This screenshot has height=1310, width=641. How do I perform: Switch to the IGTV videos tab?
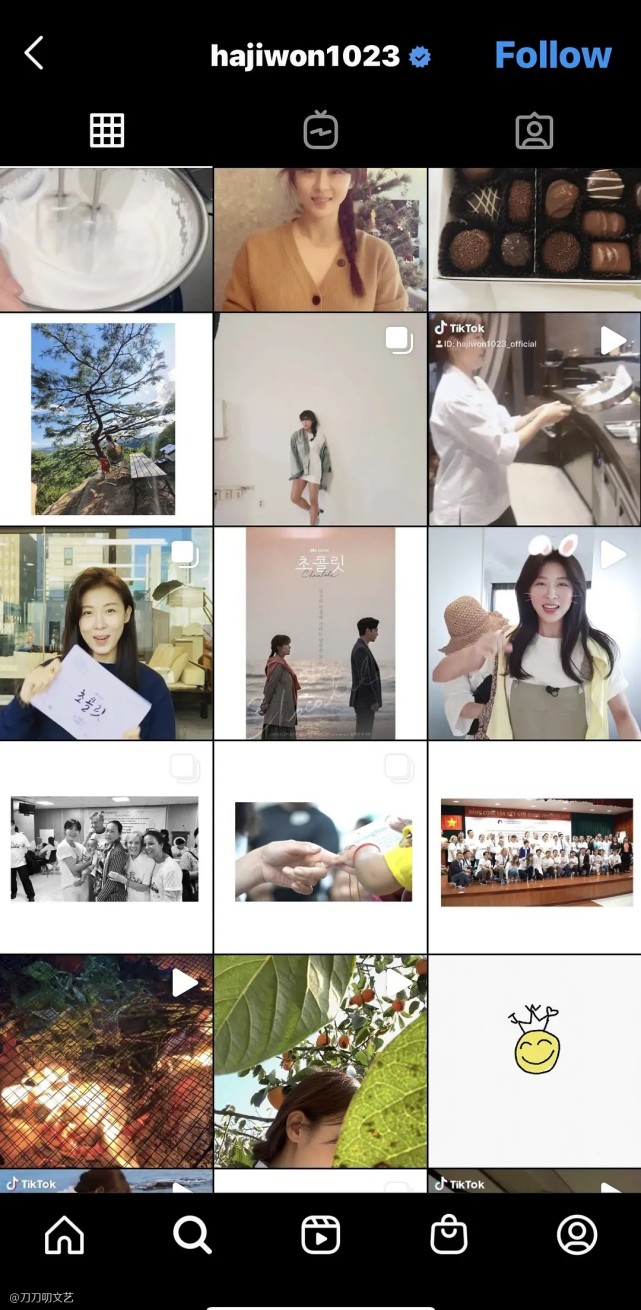click(321, 130)
